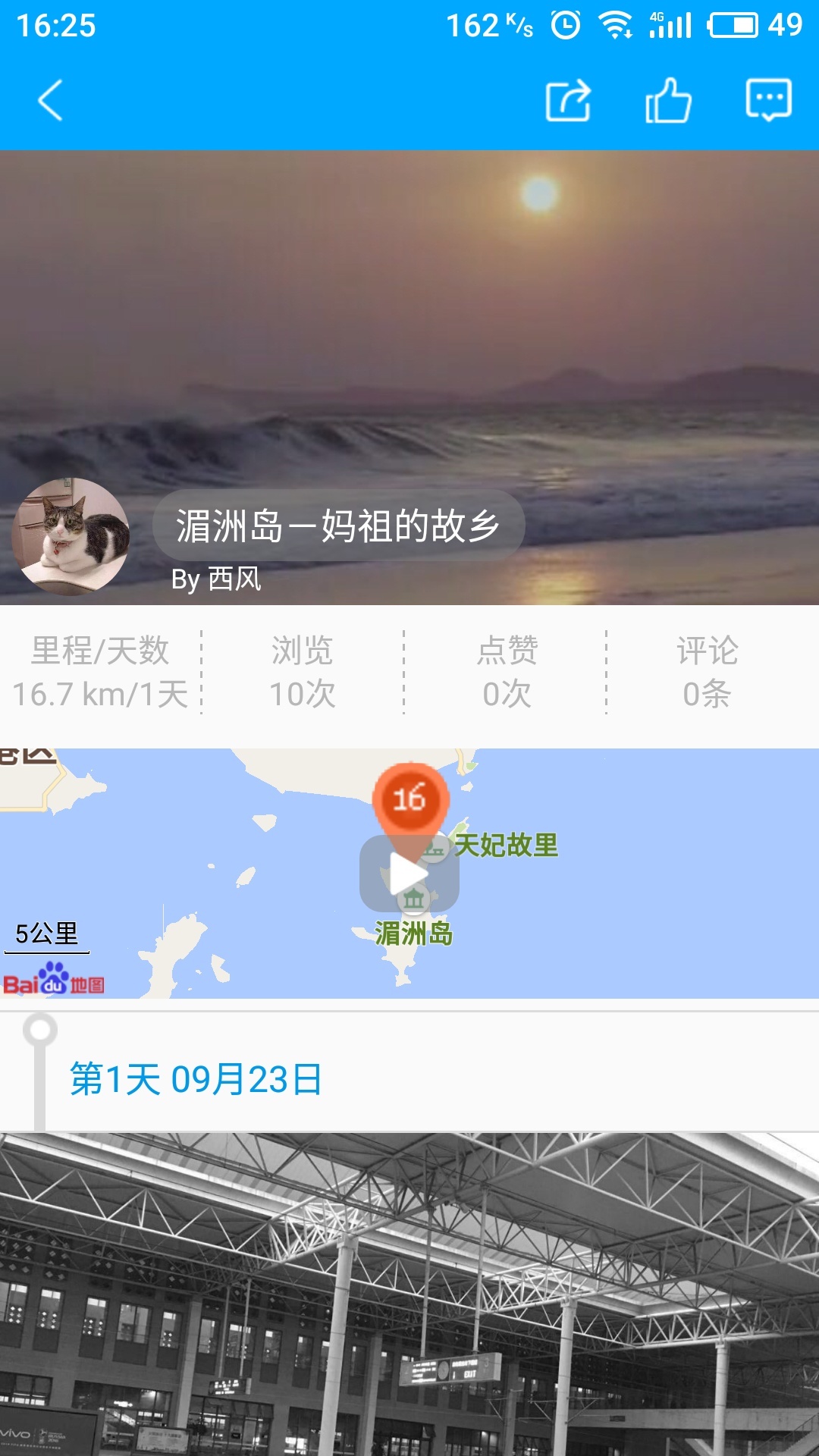Go back to the previous page

50,101
